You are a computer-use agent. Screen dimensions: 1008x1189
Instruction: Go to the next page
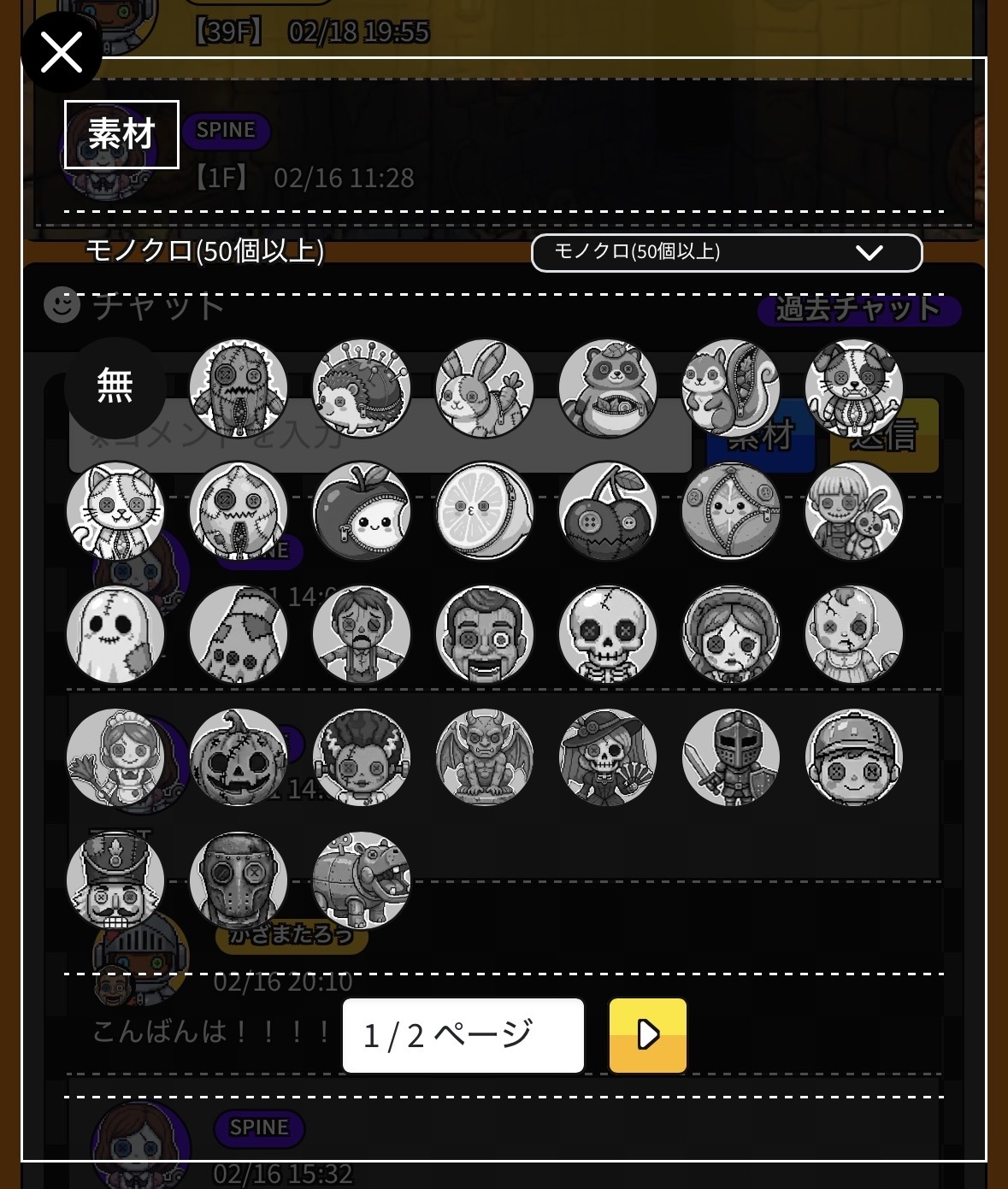point(647,1034)
